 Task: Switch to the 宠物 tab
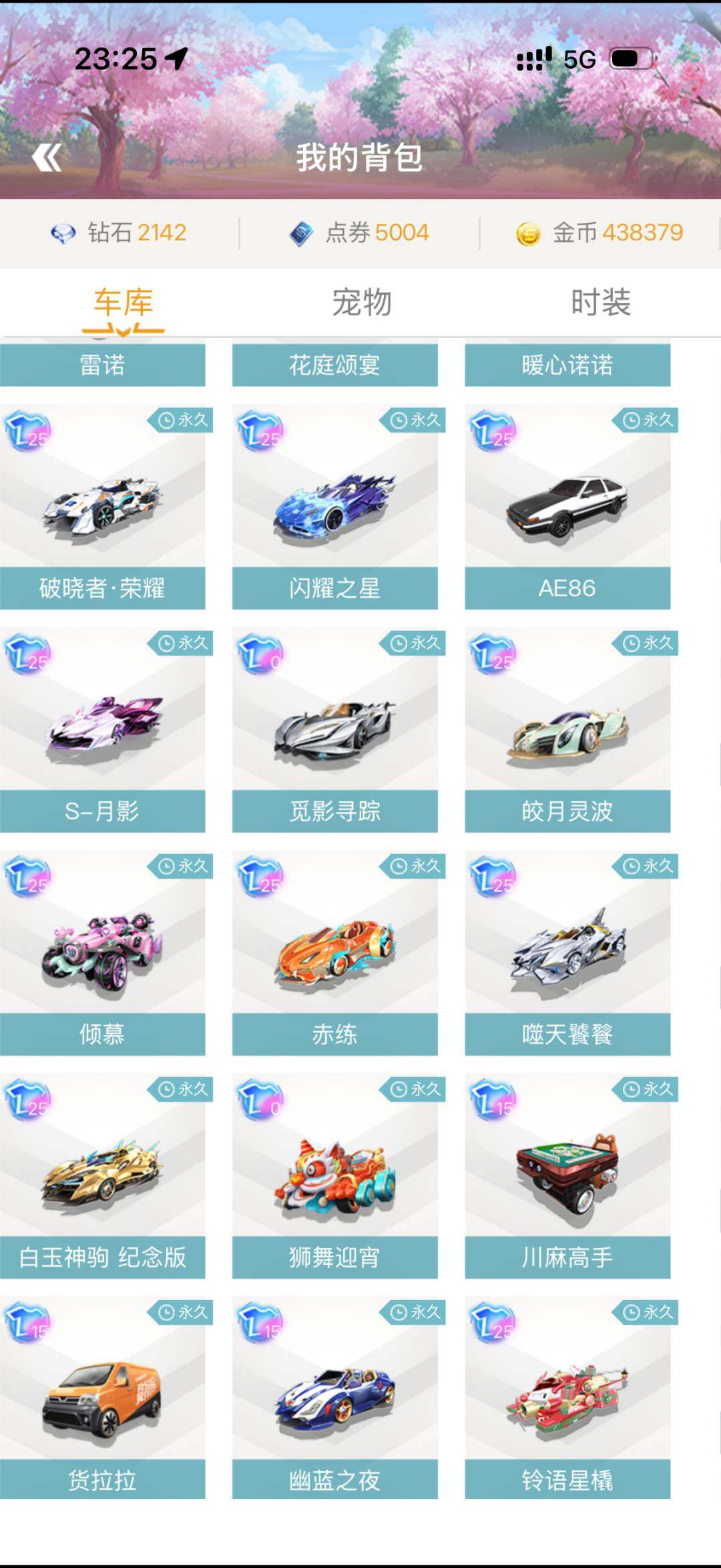tap(361, 303)
